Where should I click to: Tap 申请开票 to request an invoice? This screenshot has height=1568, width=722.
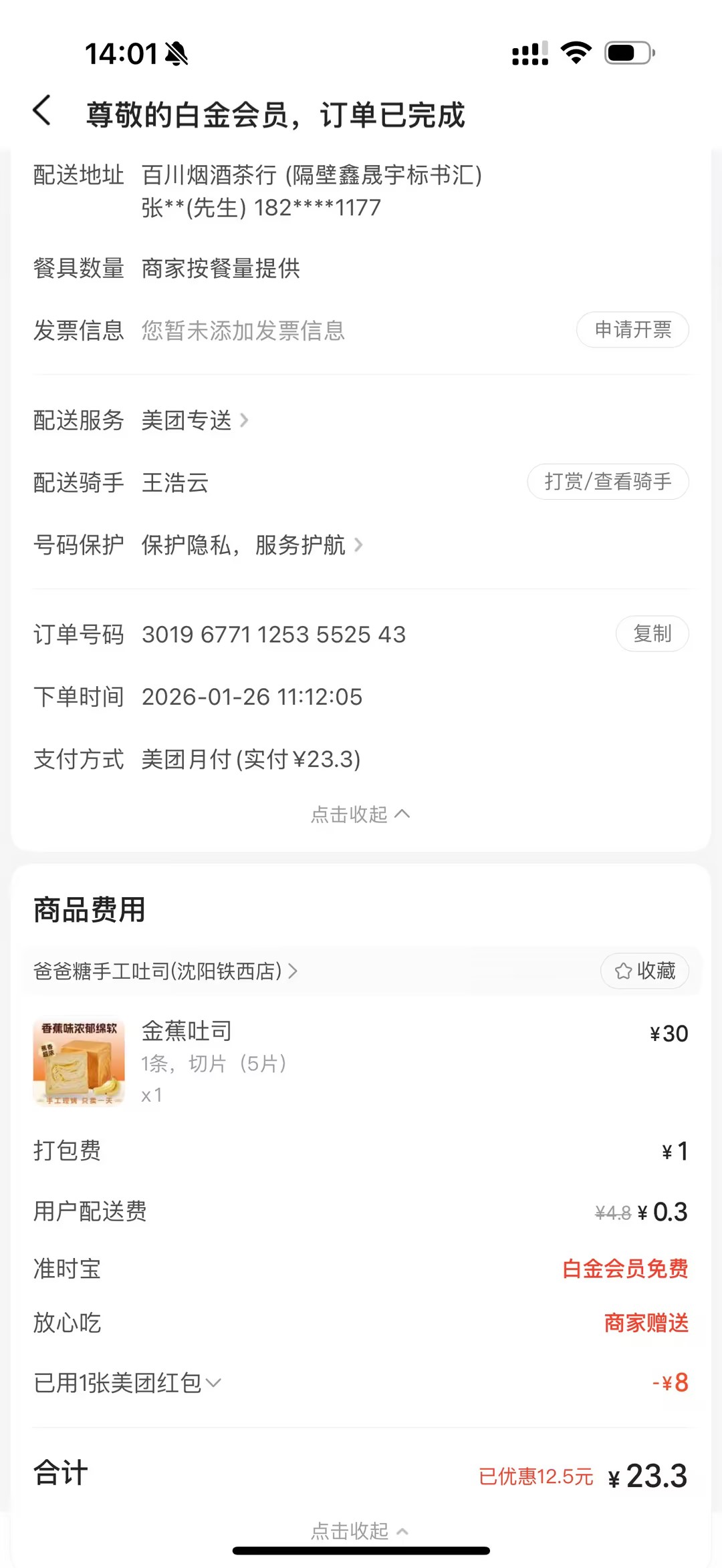tap(632, 330)
